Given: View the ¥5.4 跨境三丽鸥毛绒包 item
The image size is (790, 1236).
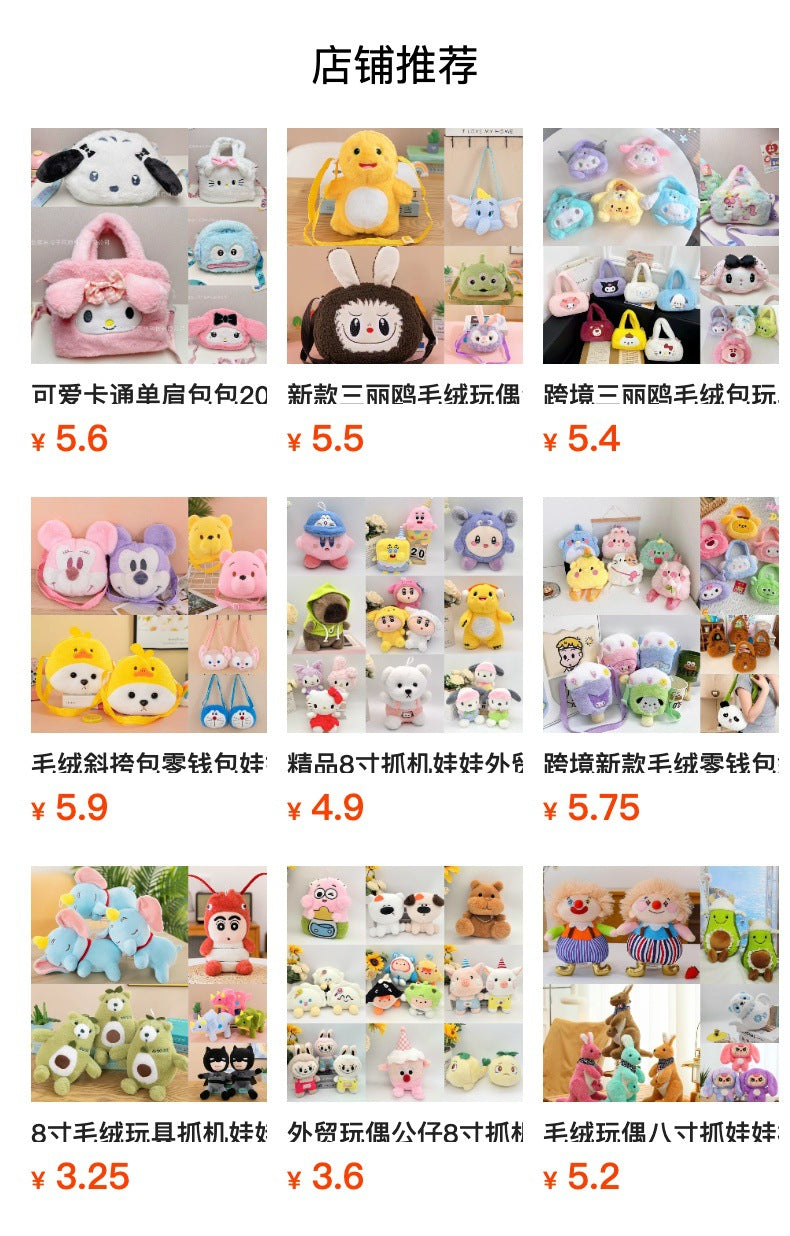Looking at the screenshot, I should point(660,246).
